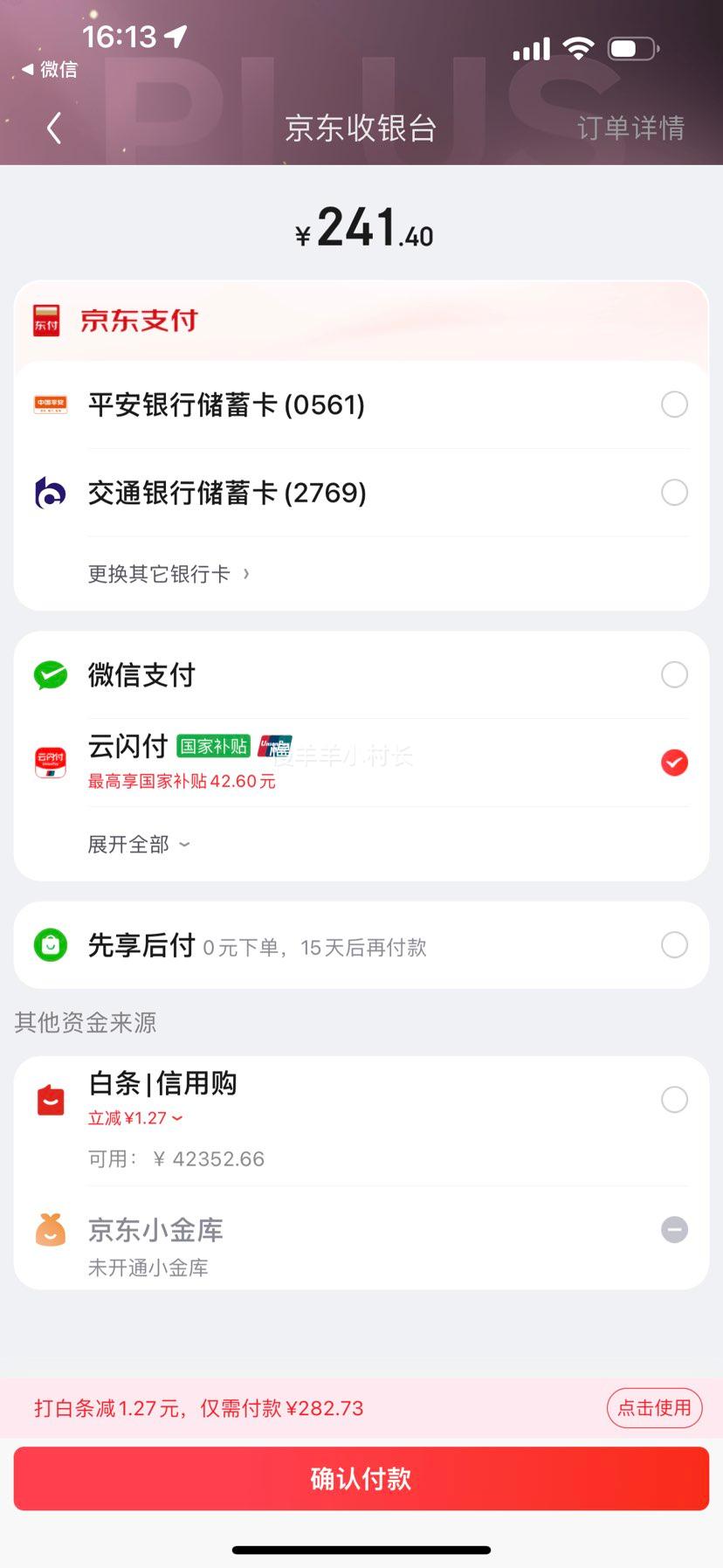Return to 微信 via the status bar
The height and width of the screenshot is (1568, 723).
[50, 69]
